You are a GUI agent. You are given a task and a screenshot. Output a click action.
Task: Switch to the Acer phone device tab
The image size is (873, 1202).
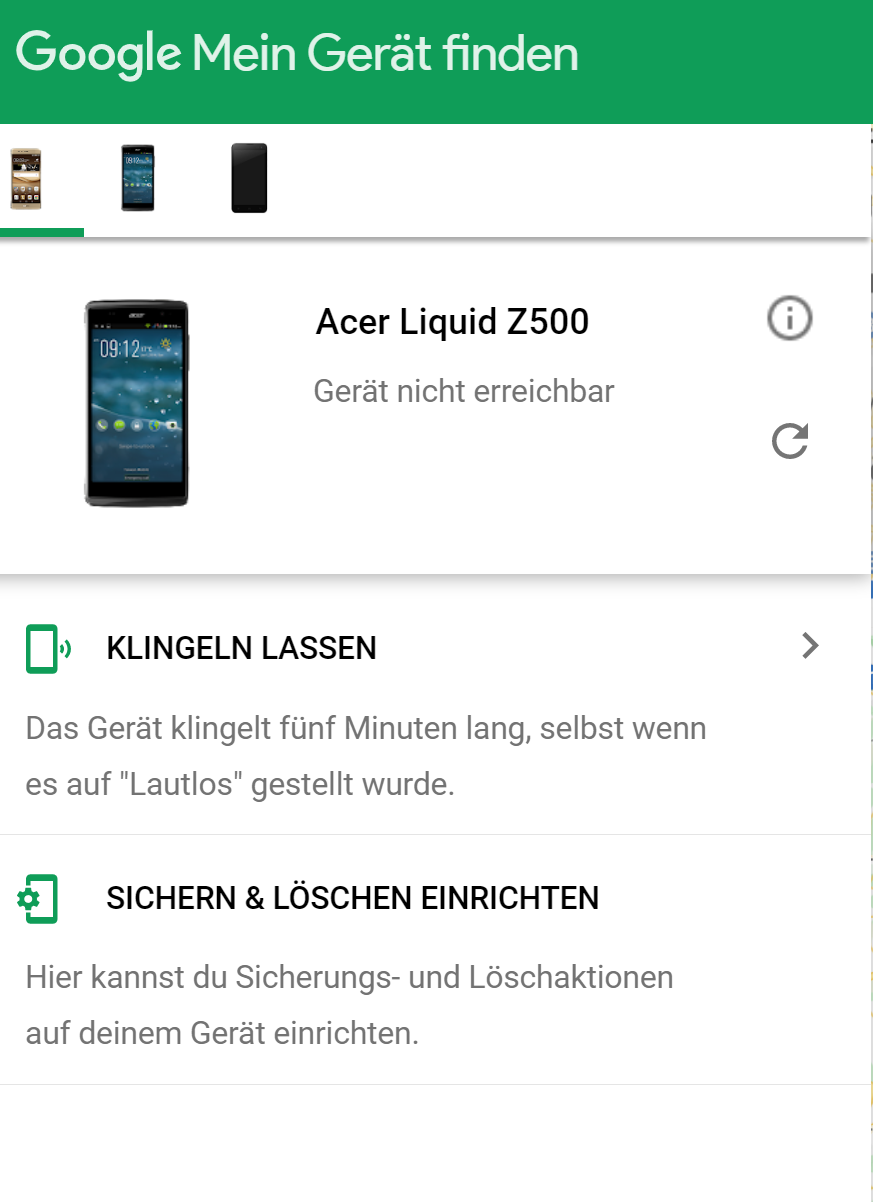tap(138, 178)
